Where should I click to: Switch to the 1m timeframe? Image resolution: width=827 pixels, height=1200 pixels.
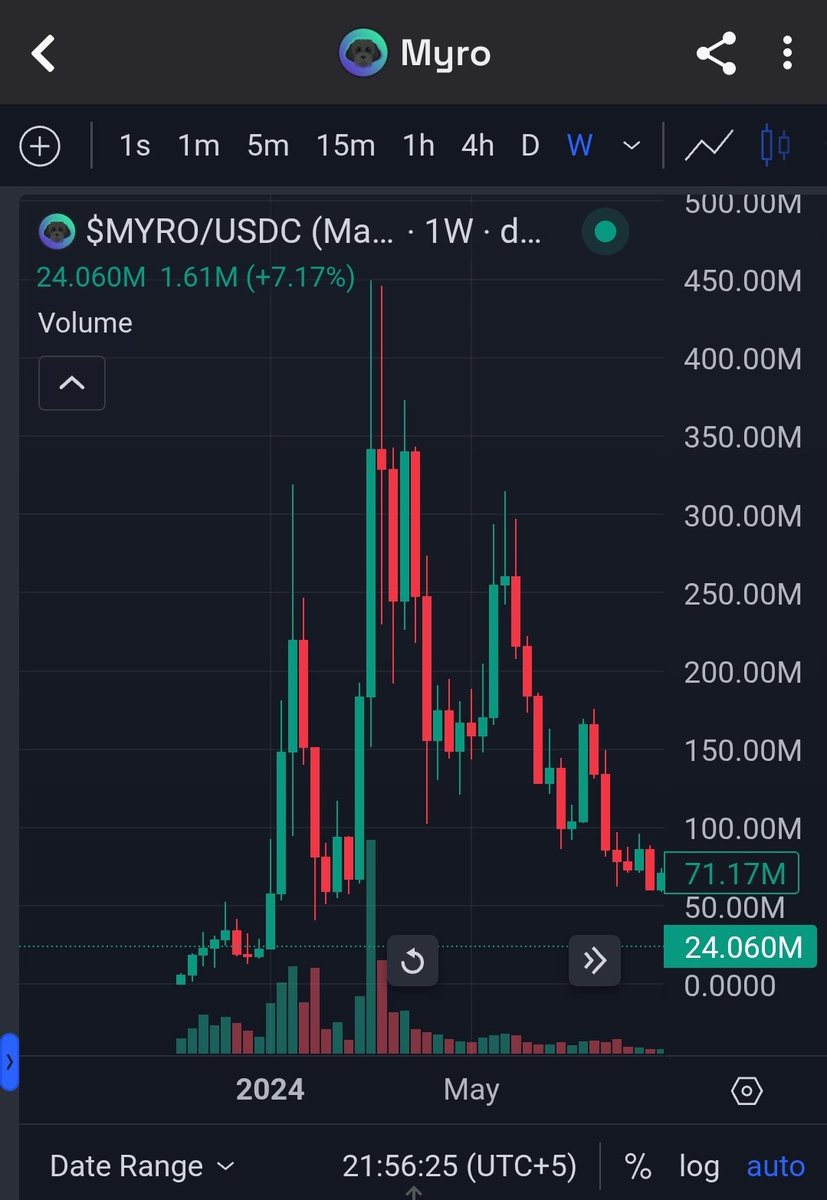click(x=198, y=146)
